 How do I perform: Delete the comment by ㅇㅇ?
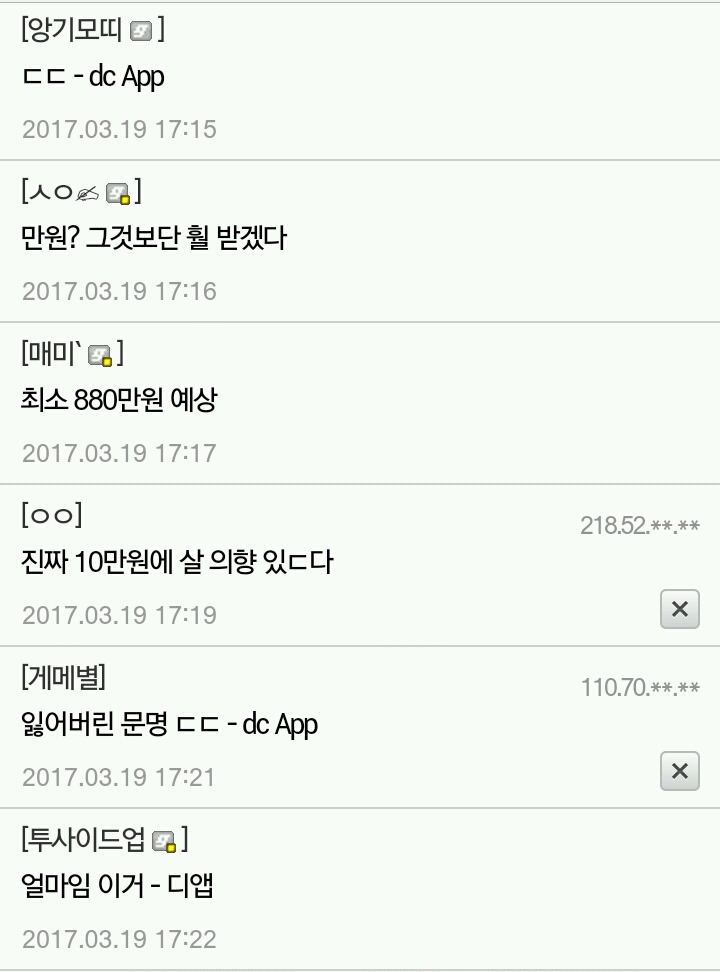point(679,609)
